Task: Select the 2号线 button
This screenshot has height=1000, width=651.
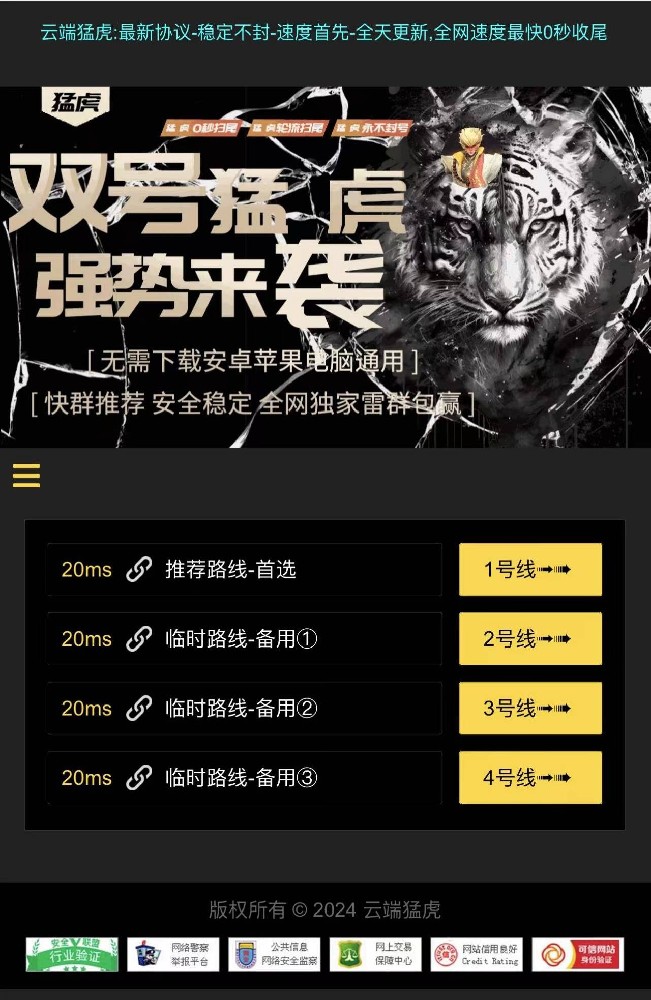Action: click(x=530, y=639)
